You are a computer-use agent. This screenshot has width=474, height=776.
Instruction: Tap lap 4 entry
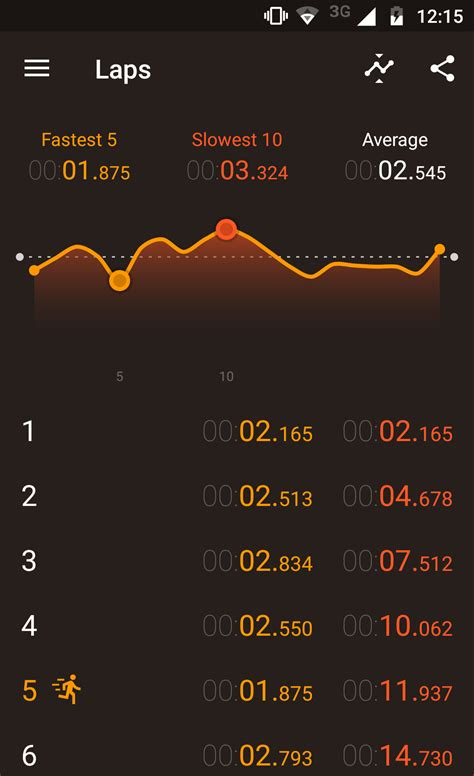(237, 626)
